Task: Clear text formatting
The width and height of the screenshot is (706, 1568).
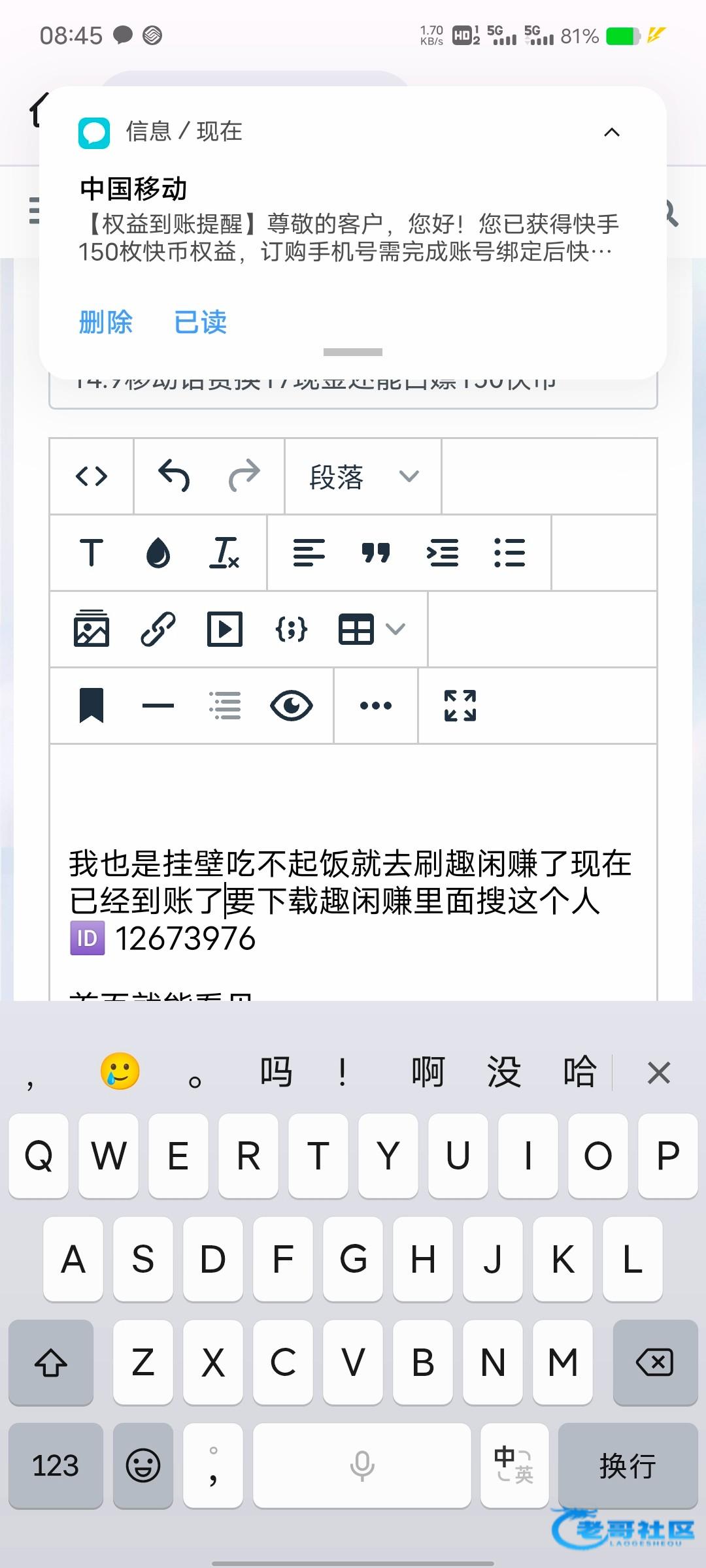Action: point(224,553)
